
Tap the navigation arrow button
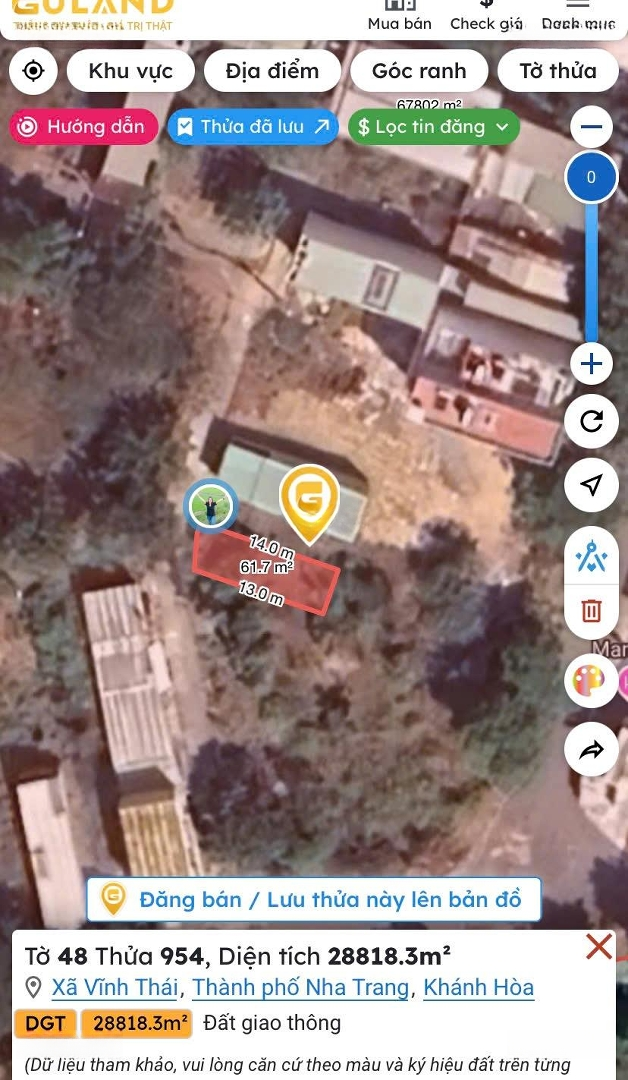click(591, 485)
